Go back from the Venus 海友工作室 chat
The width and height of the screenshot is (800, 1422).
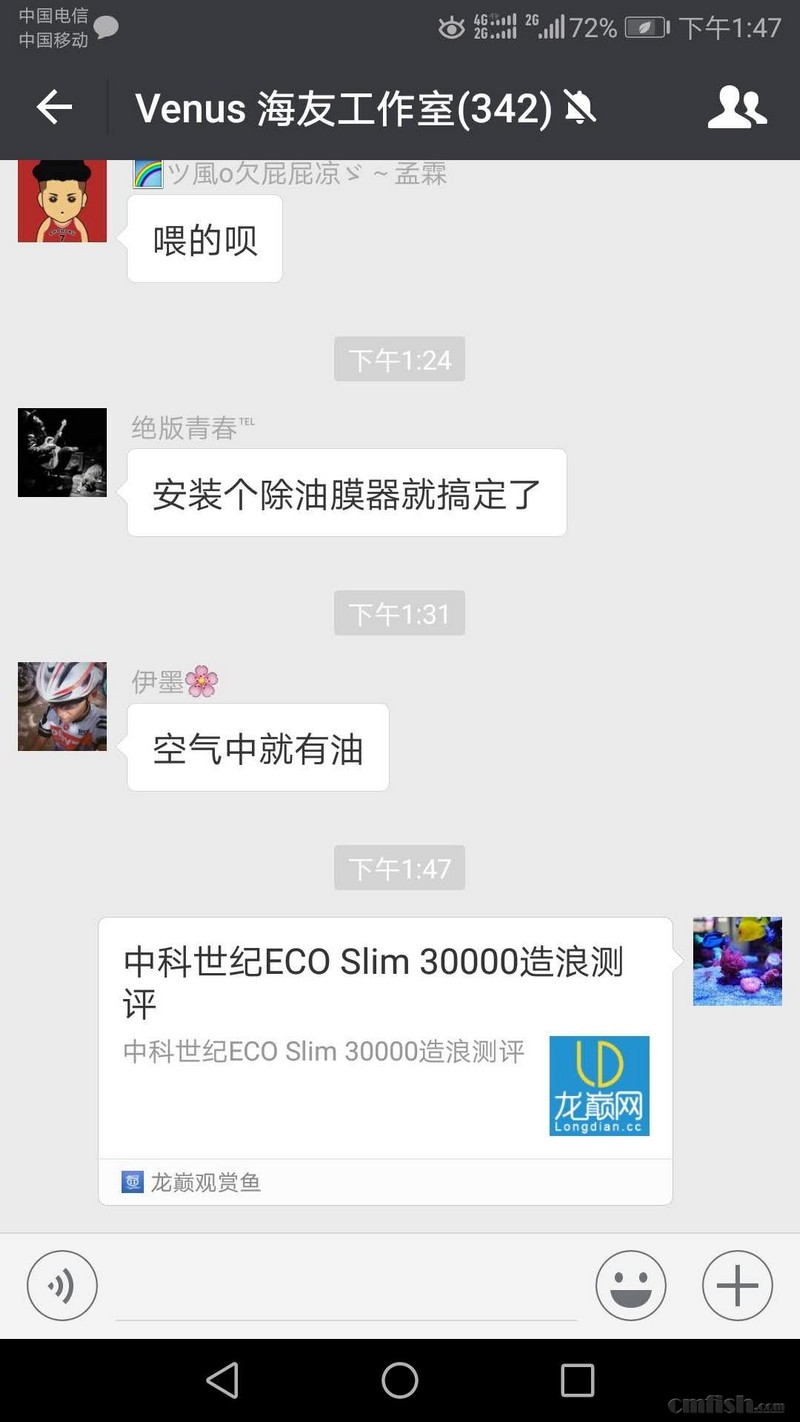54,107
